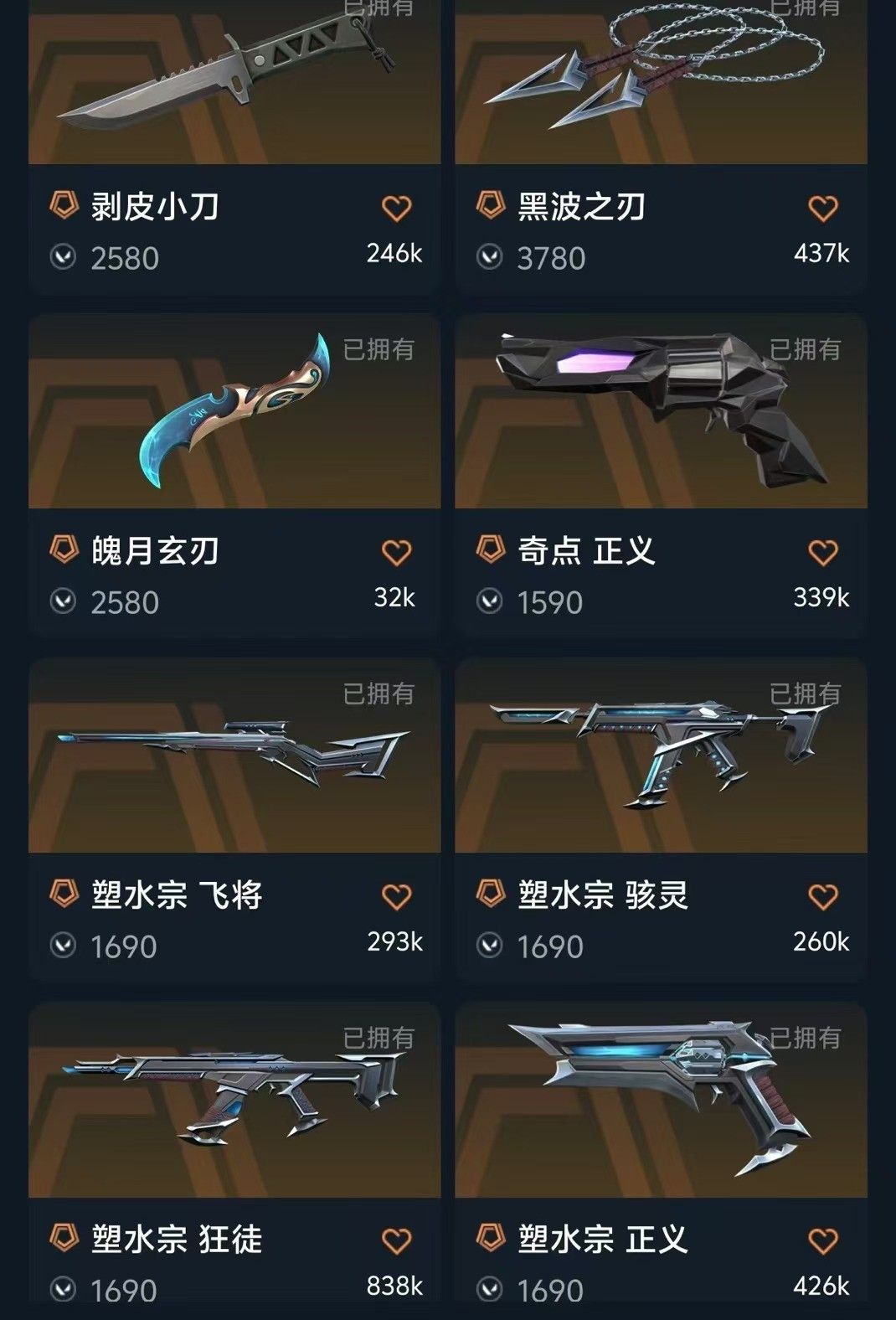Select the 塑水宗 狂徒 rifle card

pyautogui.click(x=234, y=1161)
